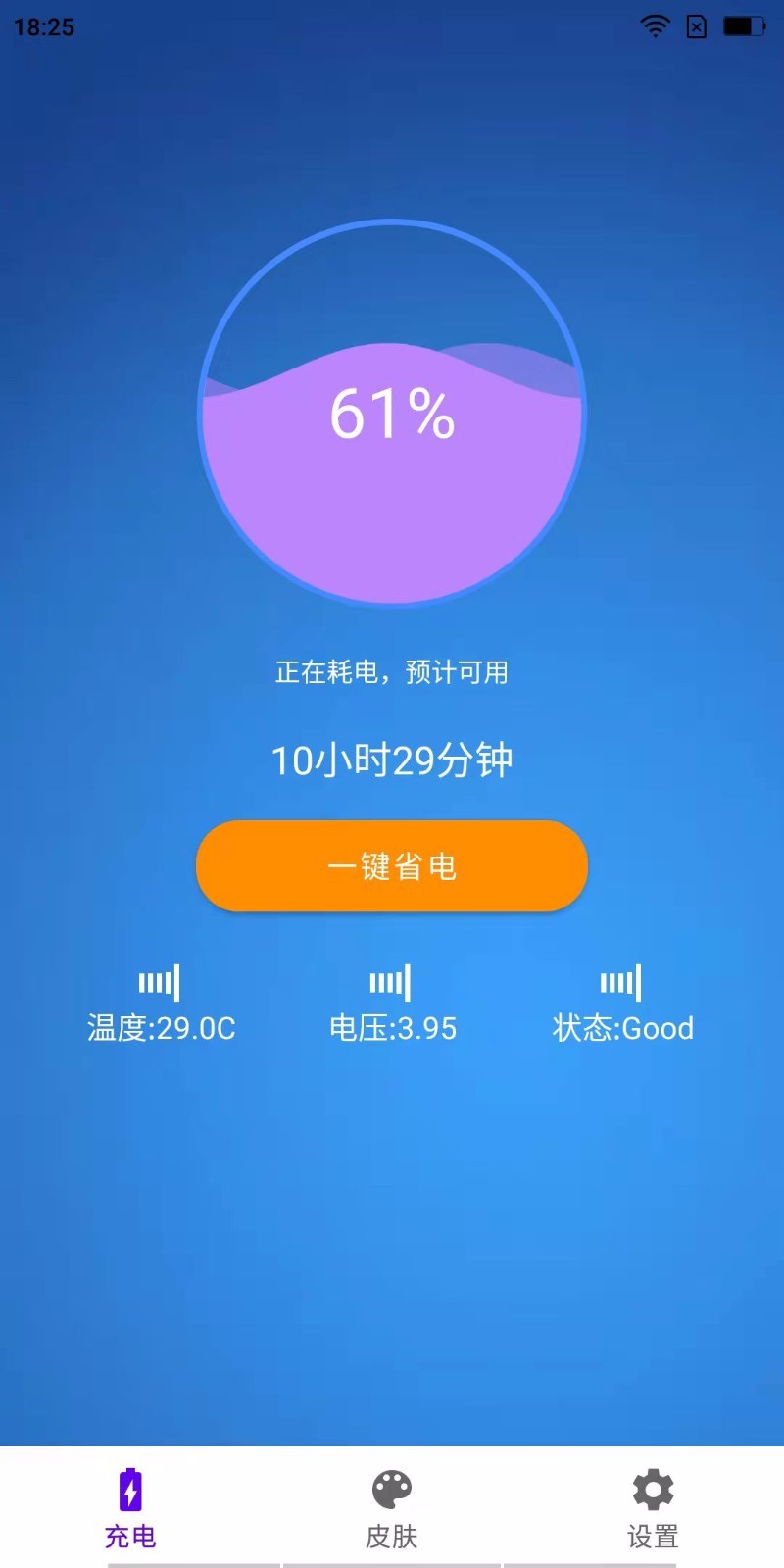Tap the 10小时29分钟 remaining time text
This screenshot has height=1568, width=784.
(392, 759)
